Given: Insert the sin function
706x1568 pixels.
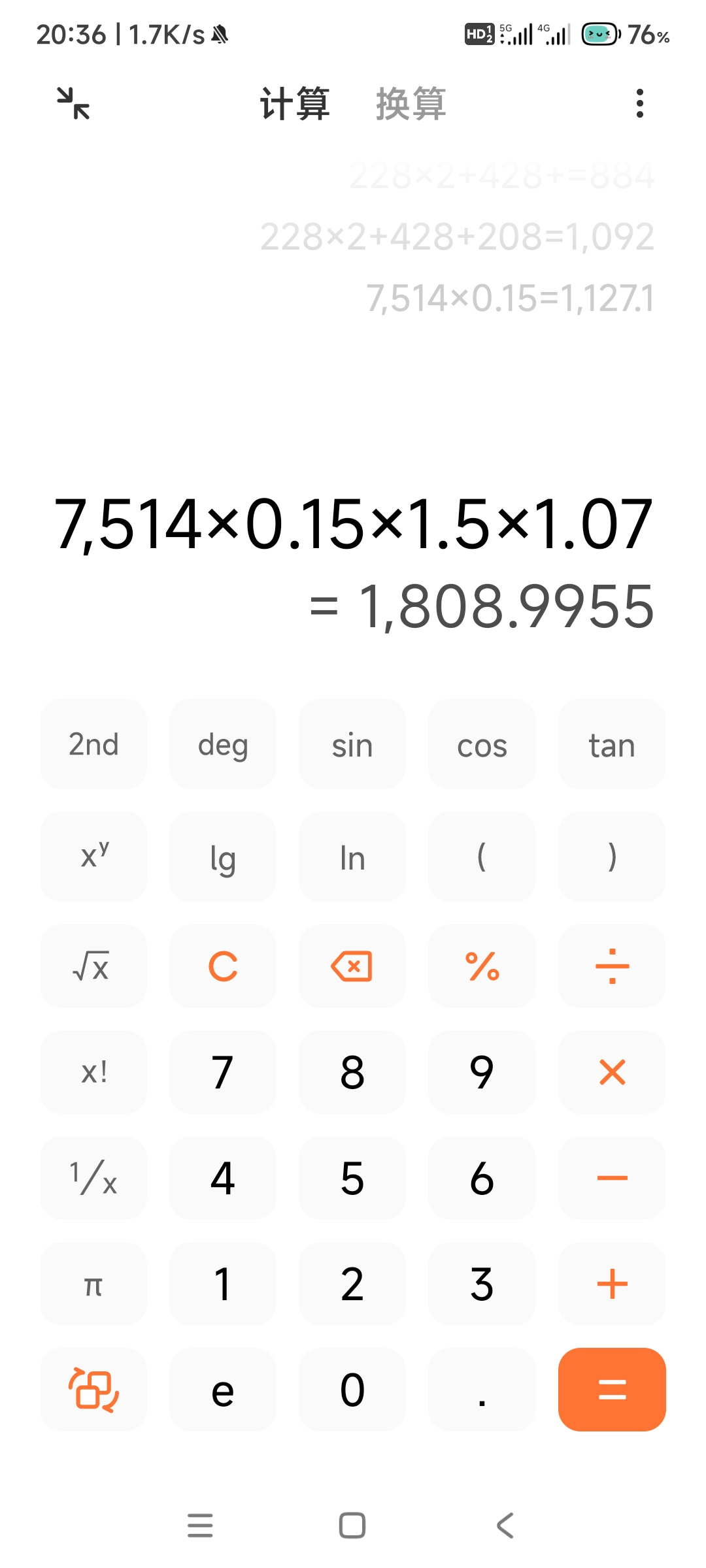Looking at the screenshot, I should tap(352, 744).
